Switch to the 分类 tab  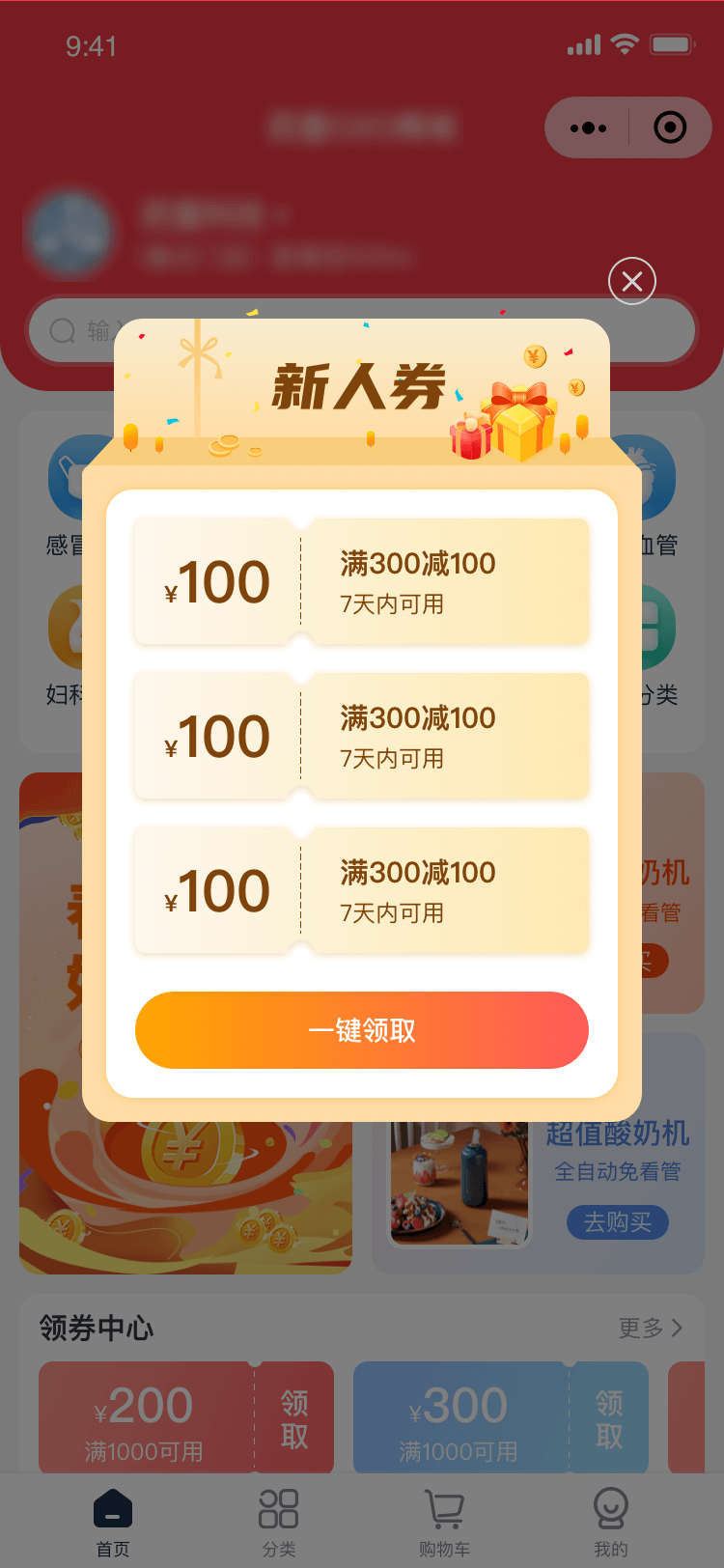pyautogui.click(x=279, y=1522)
